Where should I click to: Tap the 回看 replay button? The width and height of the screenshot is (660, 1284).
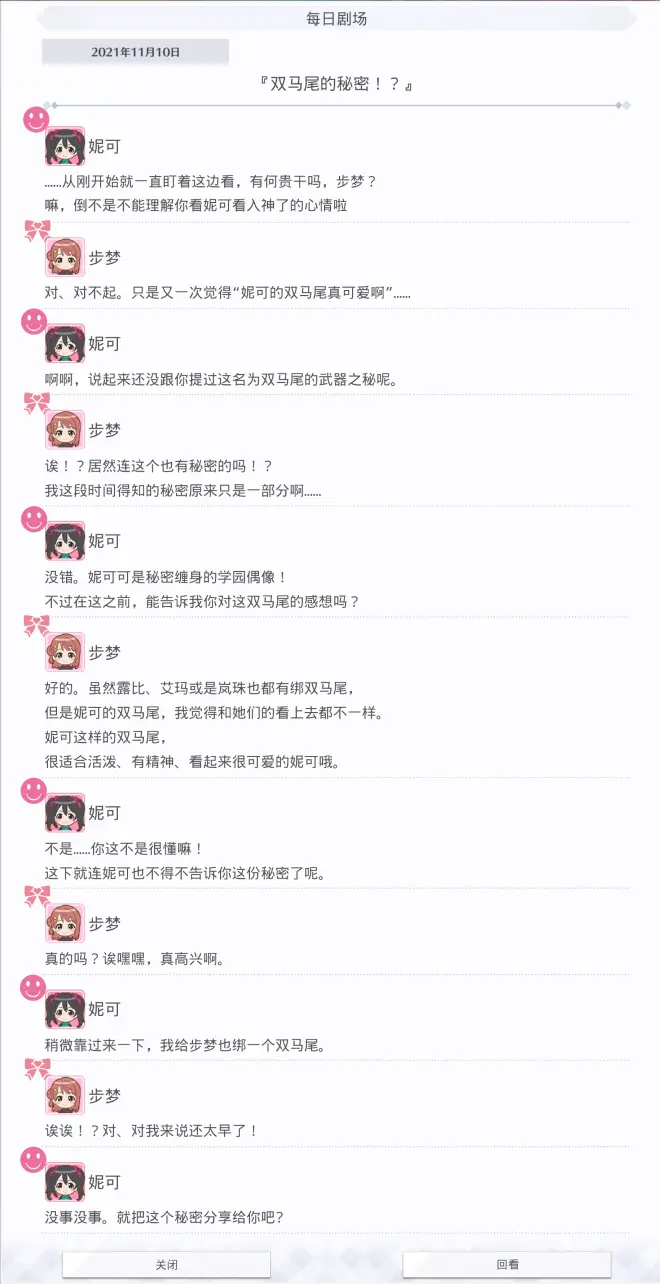[x=507, y=1264]
